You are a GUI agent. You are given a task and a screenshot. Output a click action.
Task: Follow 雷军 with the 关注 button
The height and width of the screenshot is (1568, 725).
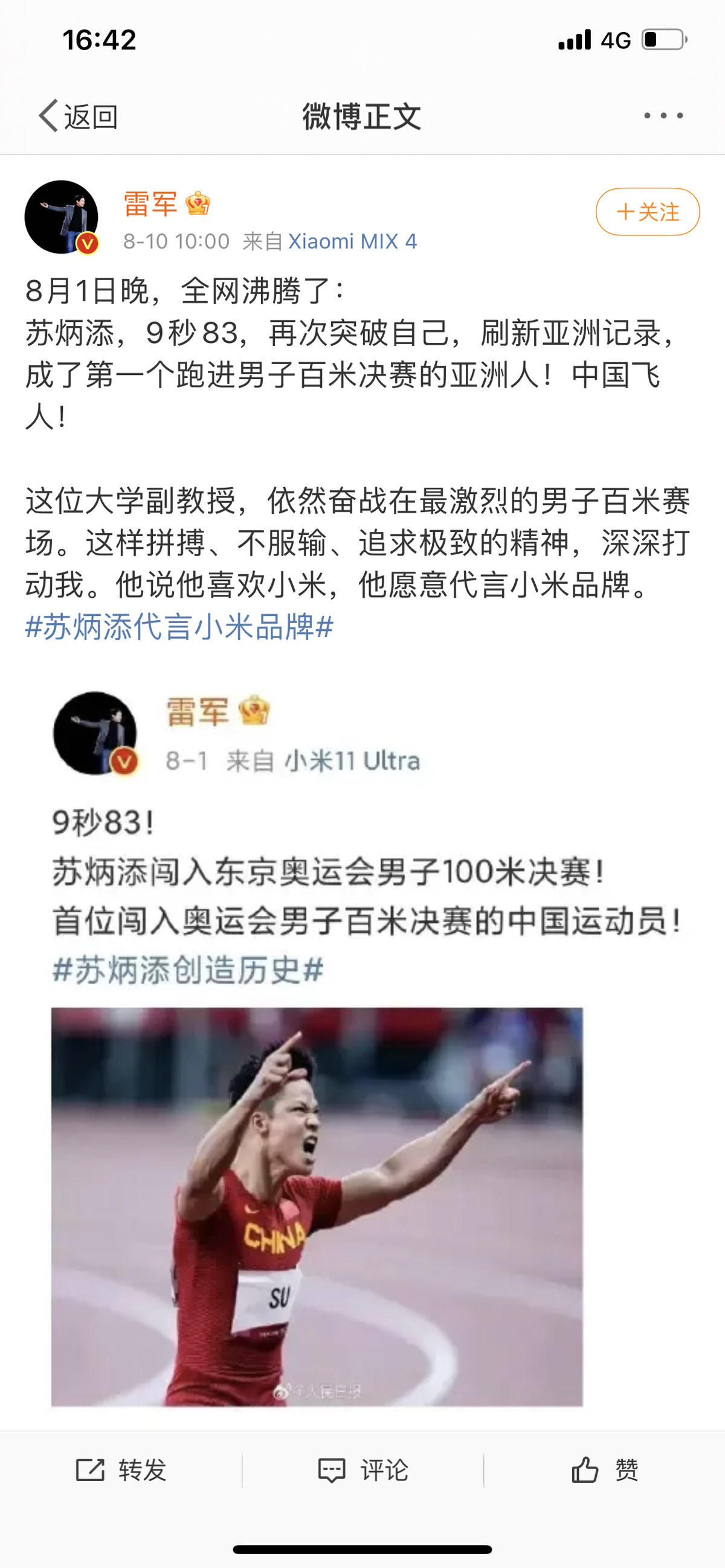647,212
